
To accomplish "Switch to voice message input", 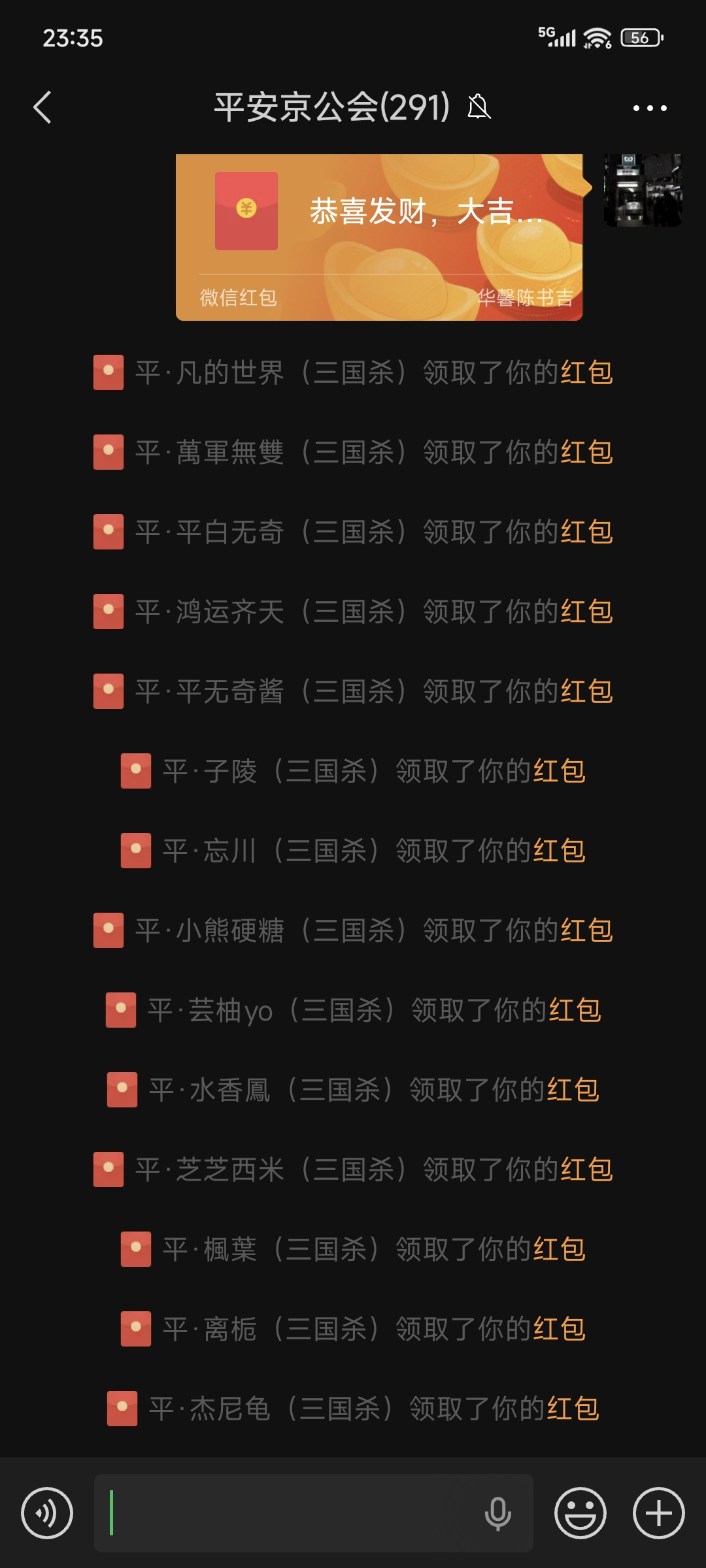I will click(x=47, y=1513).
